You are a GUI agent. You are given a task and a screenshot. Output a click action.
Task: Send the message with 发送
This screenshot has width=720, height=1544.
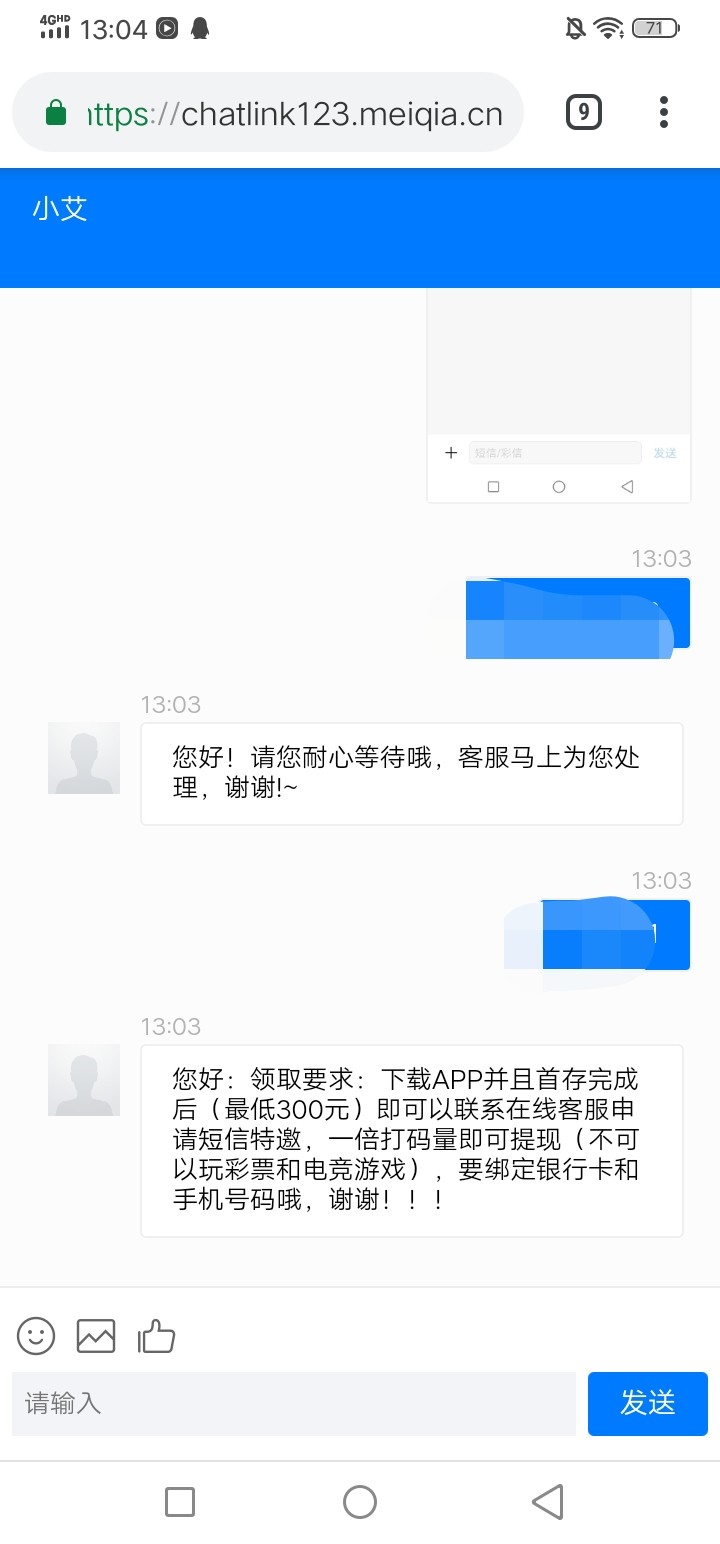pos(647,1403)
